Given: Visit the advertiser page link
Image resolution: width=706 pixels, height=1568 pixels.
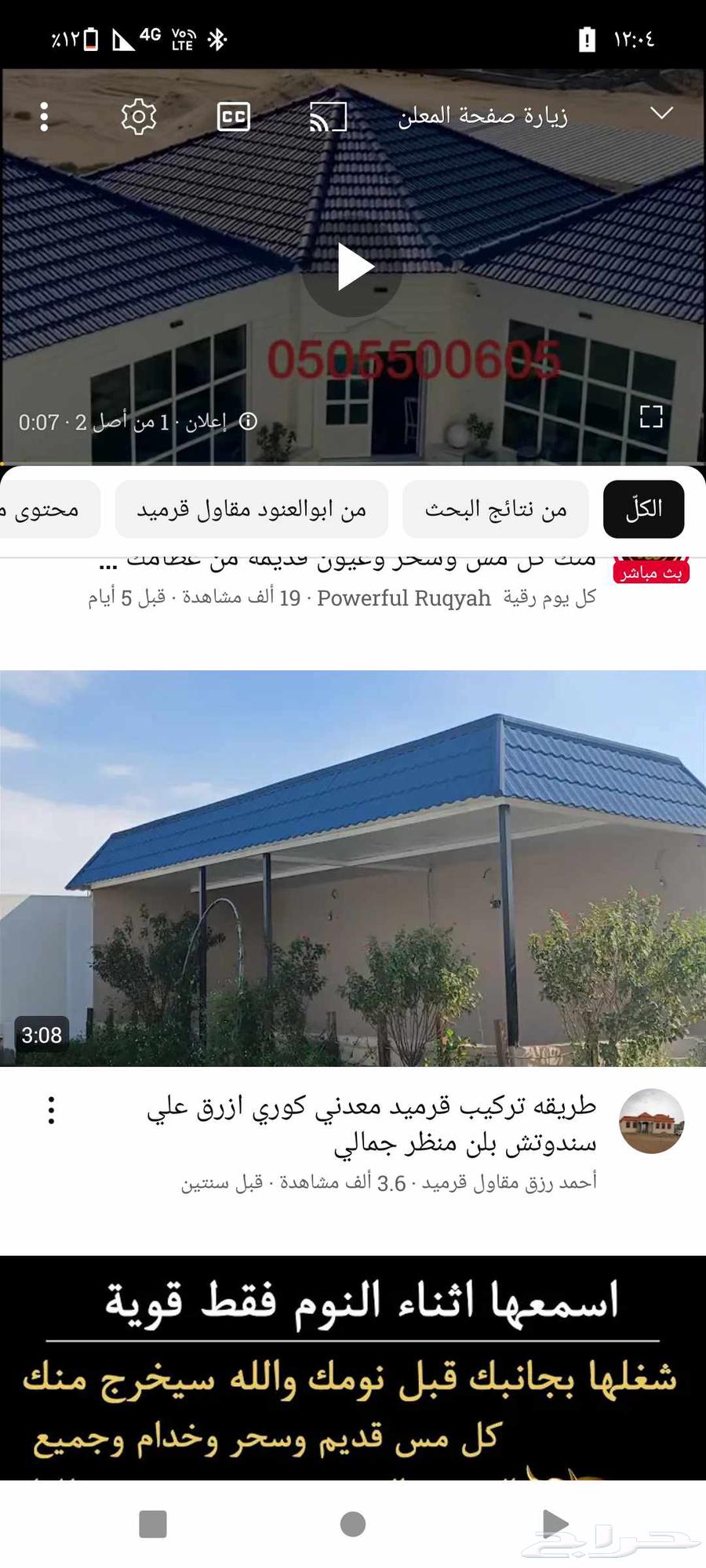Looking at the screenshot, I should (x=482, y=117).
